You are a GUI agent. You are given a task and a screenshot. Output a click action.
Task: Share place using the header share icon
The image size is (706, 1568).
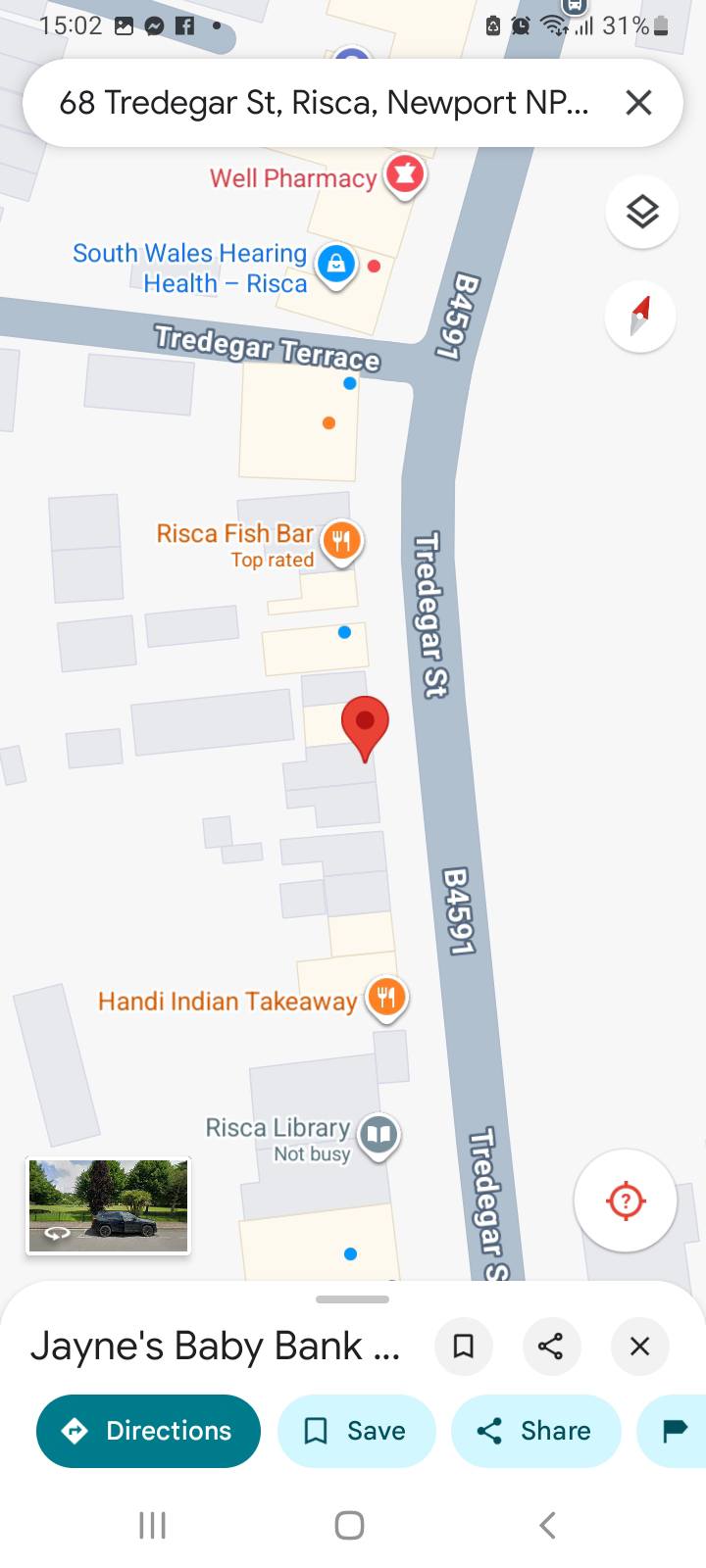click(551, 1346)
